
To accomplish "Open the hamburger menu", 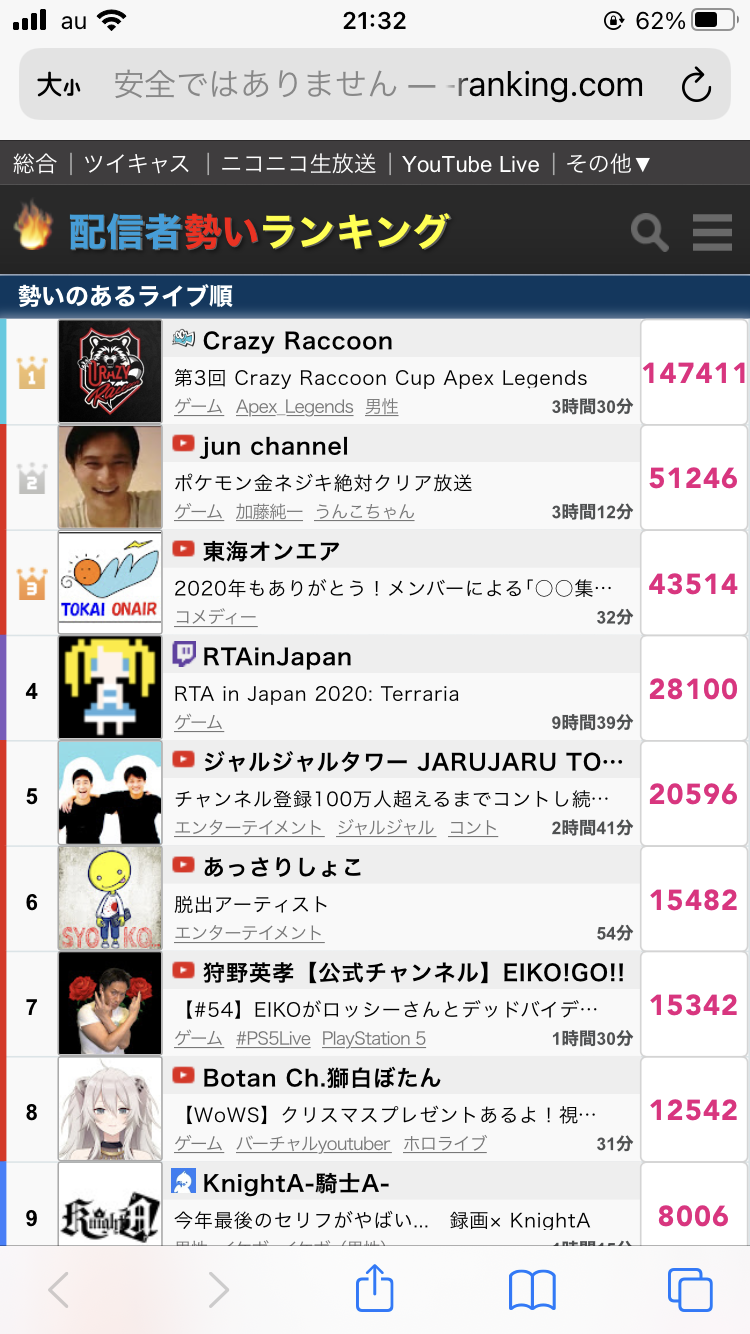I will point(712,233).
